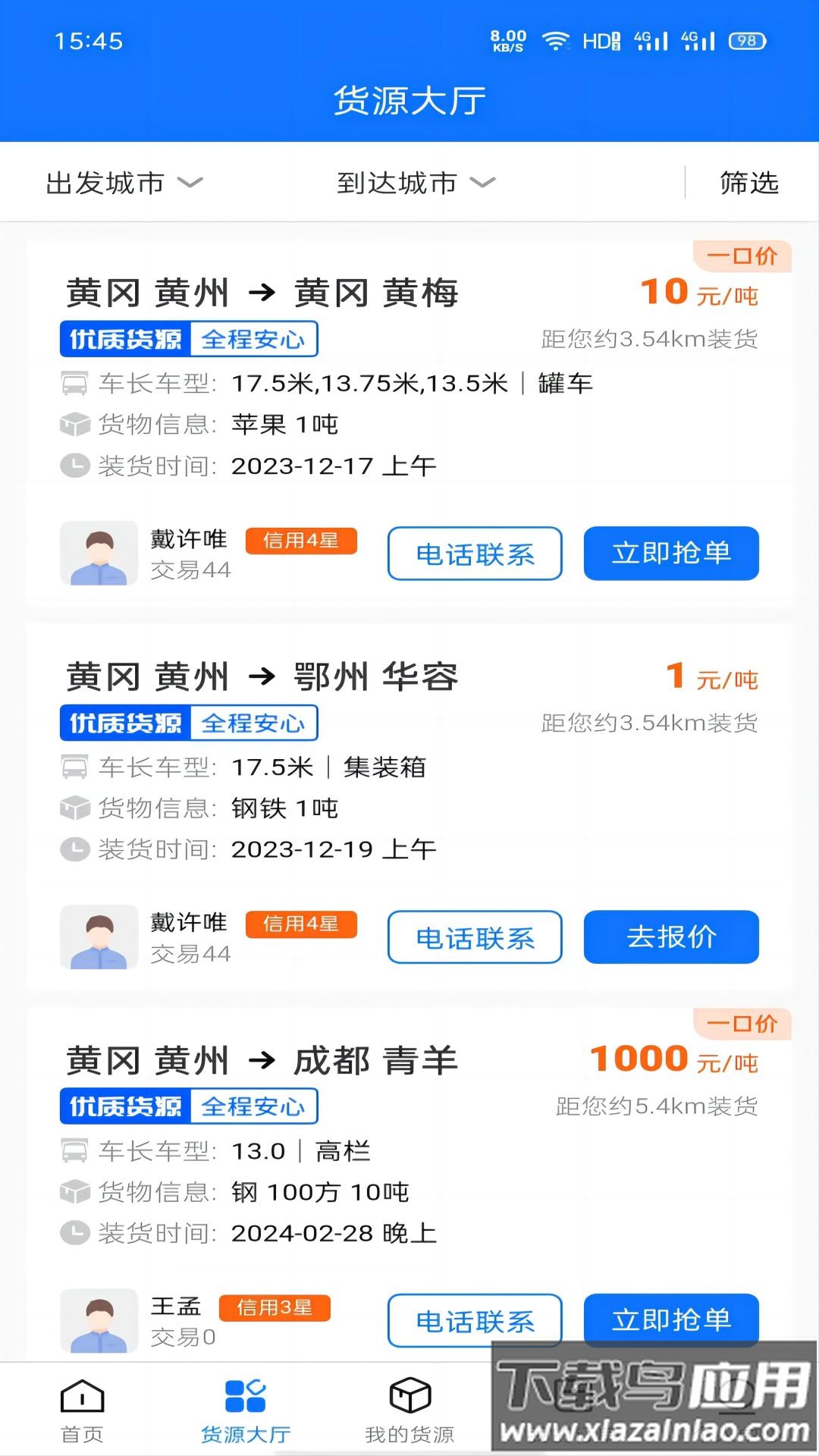819x1456 pixels.
Task: Click 电话联系 for 王孟's listing
Action: coord(474,1321)
